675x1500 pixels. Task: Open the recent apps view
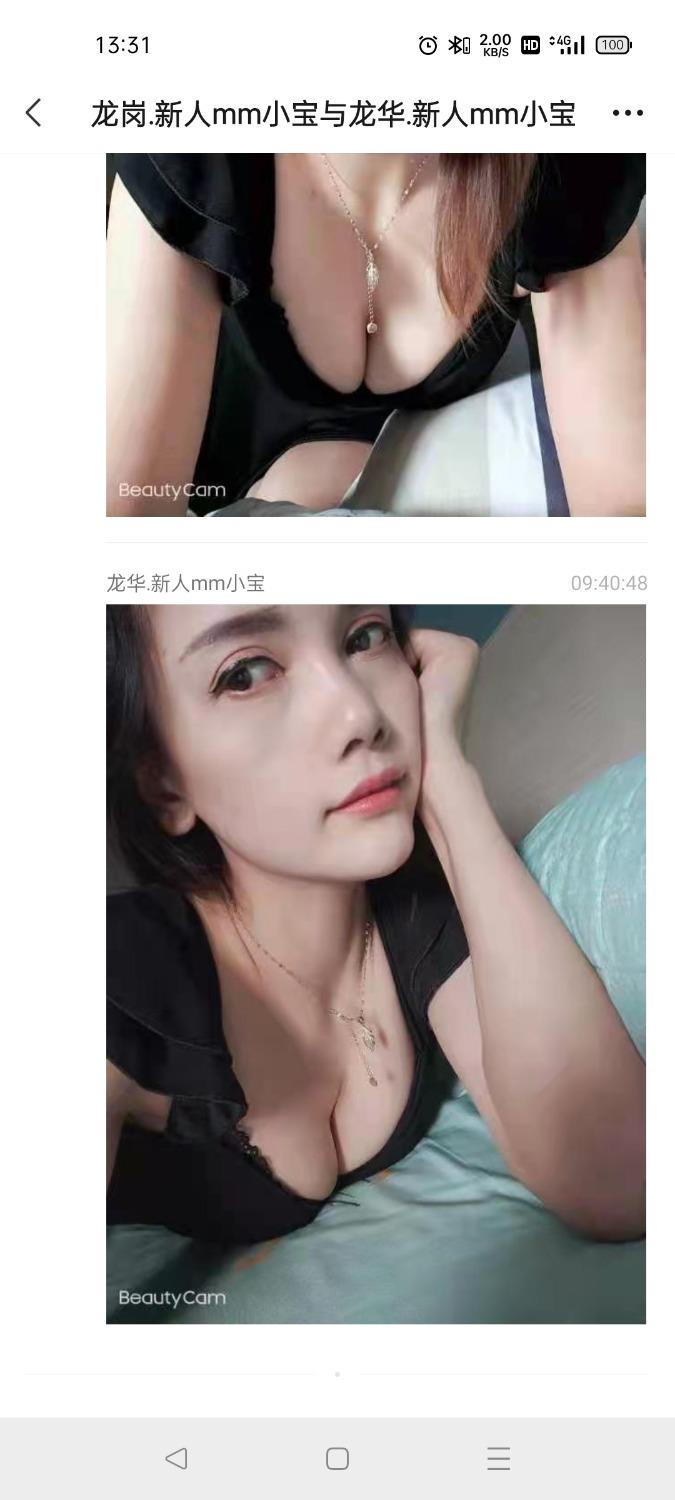498,1458
